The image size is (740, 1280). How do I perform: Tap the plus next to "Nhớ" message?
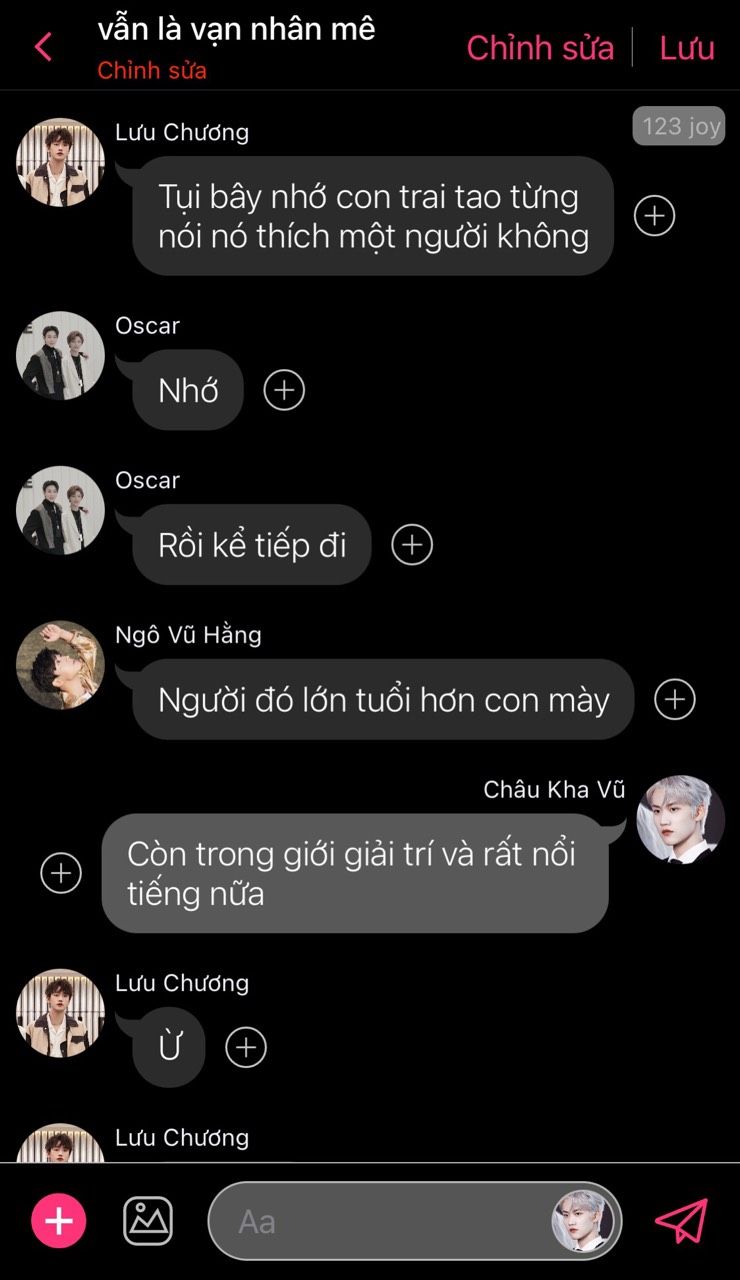pyautogui.click(x=284, y=390)
